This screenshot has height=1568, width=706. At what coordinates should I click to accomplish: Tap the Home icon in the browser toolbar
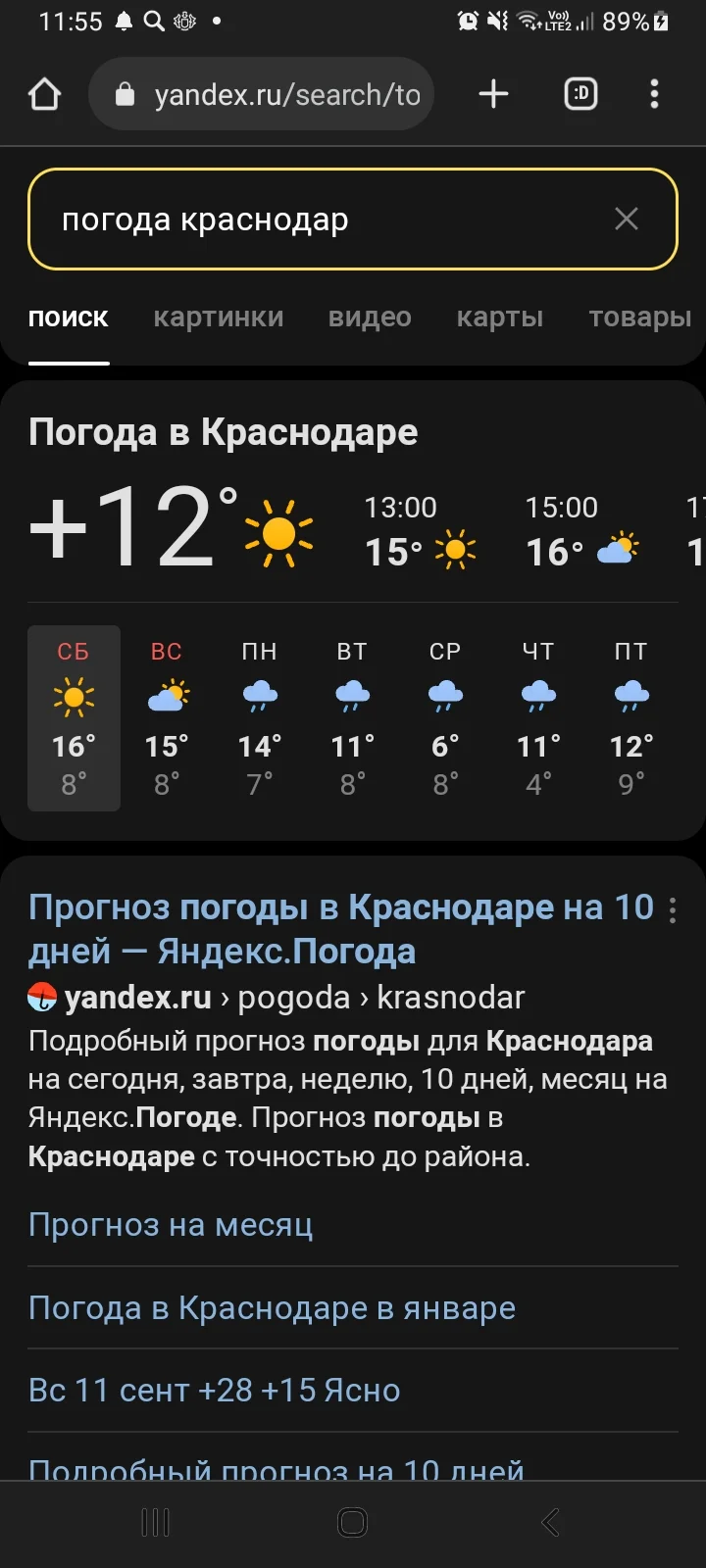point(44,94)
